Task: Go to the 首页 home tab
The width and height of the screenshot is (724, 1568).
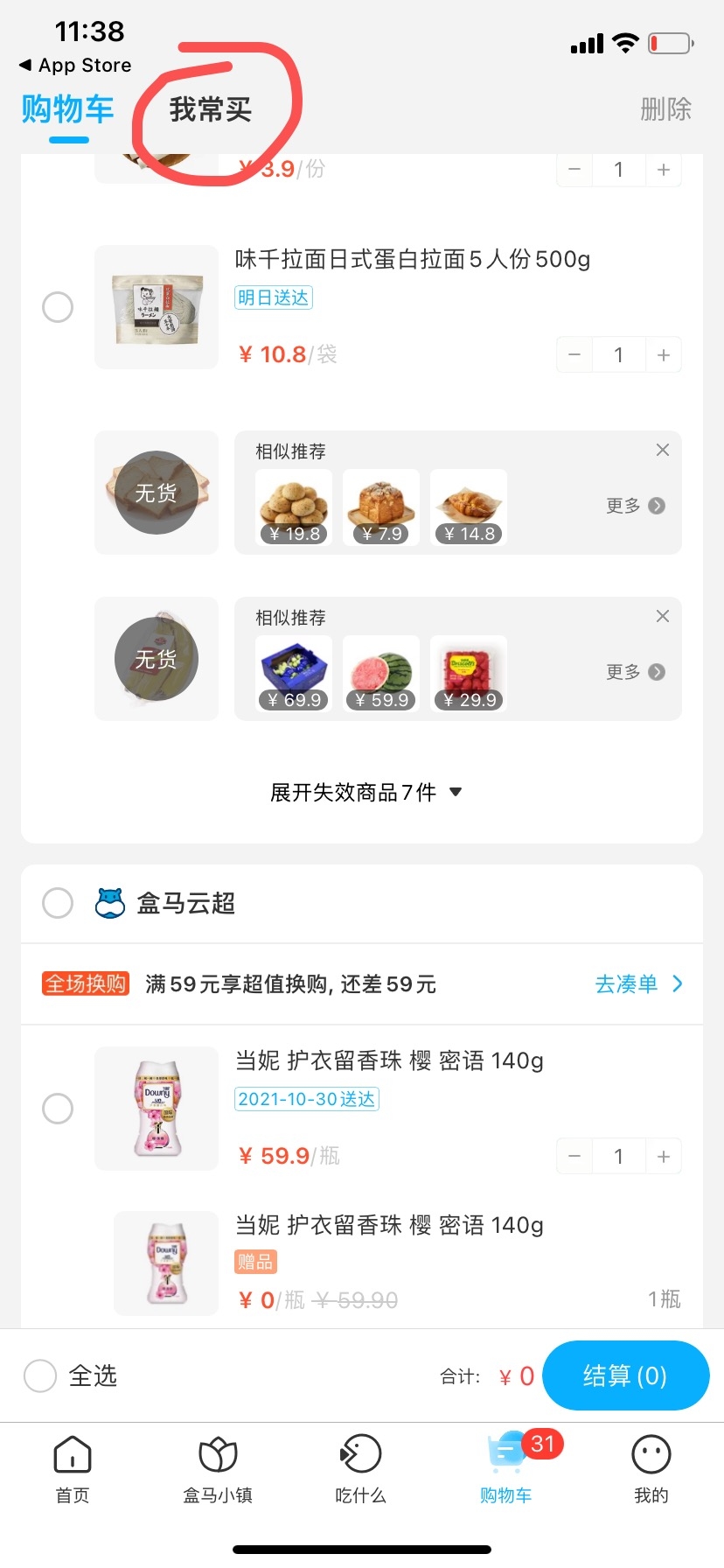Action: pos(73,1470)
